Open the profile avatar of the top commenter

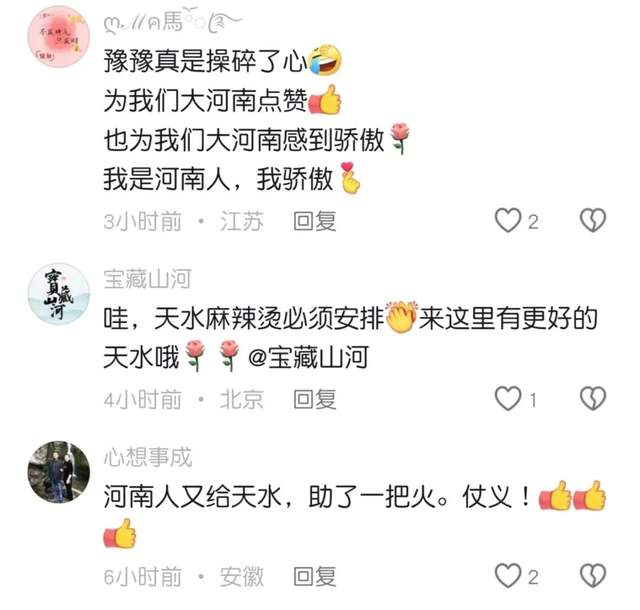(x=59, y=38)
